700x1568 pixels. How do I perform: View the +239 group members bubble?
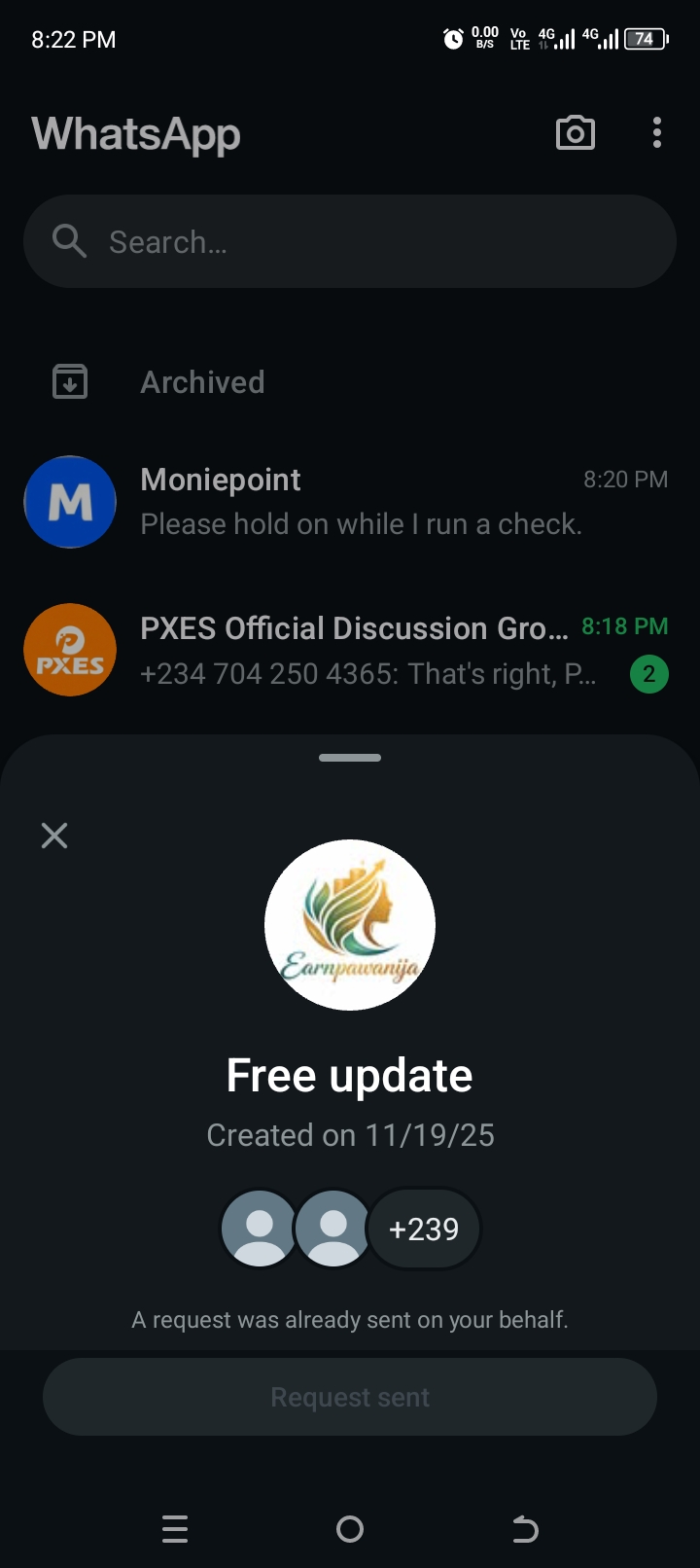[x=424, y=1229]
